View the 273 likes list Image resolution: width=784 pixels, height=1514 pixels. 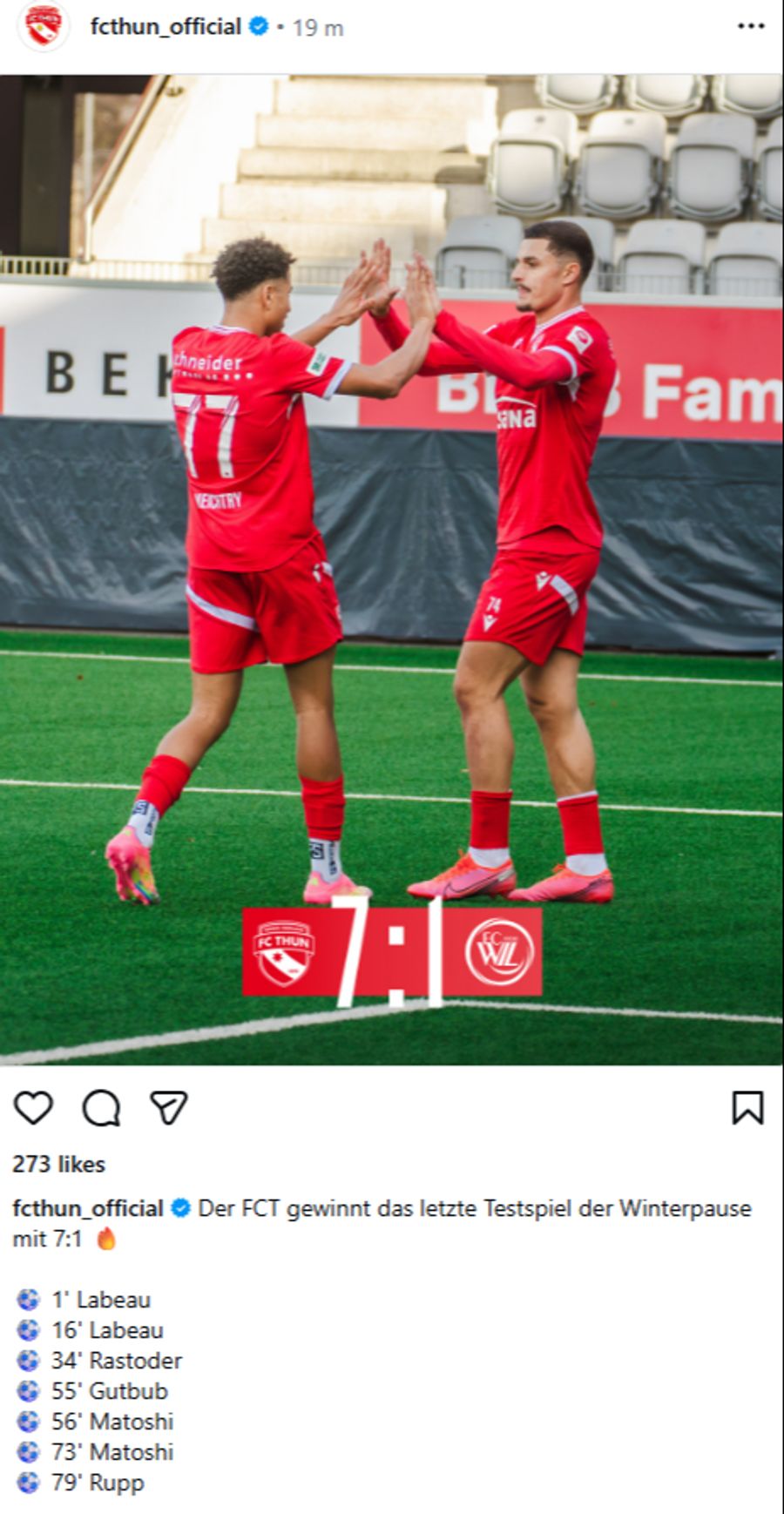(59, 1163)
